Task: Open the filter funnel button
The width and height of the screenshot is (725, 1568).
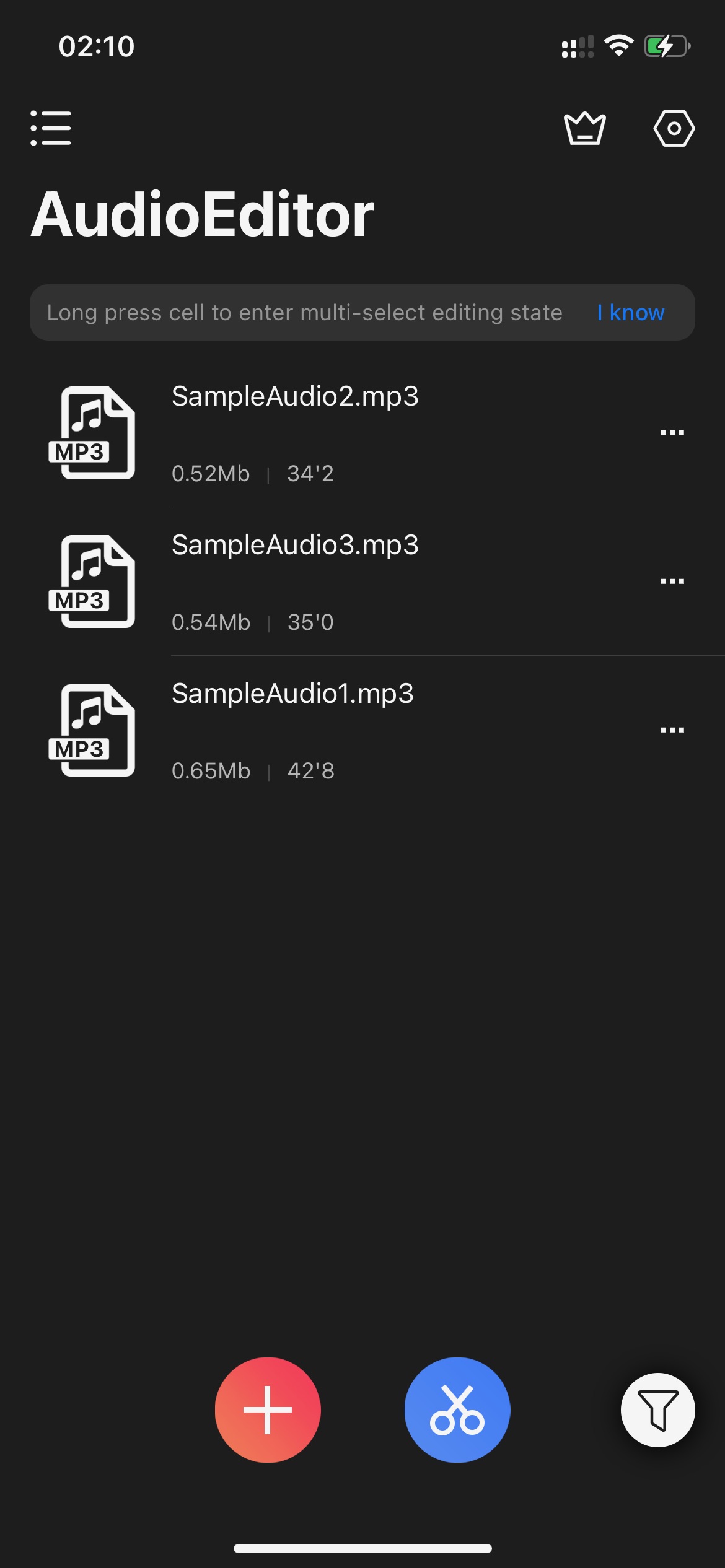Action: click(x=658, y=1410)
